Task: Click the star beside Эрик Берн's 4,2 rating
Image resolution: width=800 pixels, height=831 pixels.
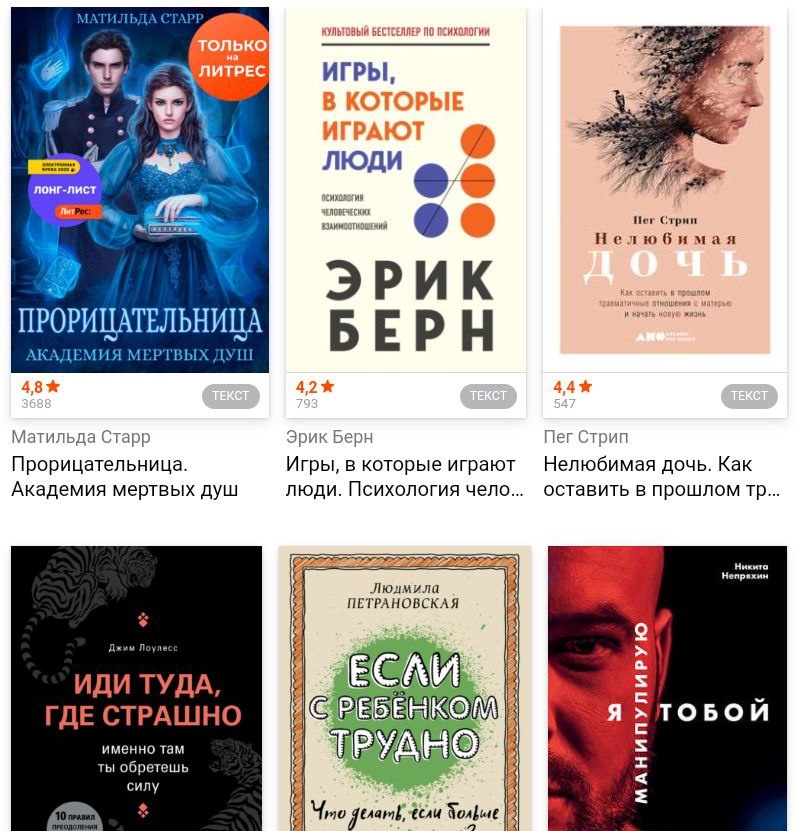Action: tap(326, 386)
